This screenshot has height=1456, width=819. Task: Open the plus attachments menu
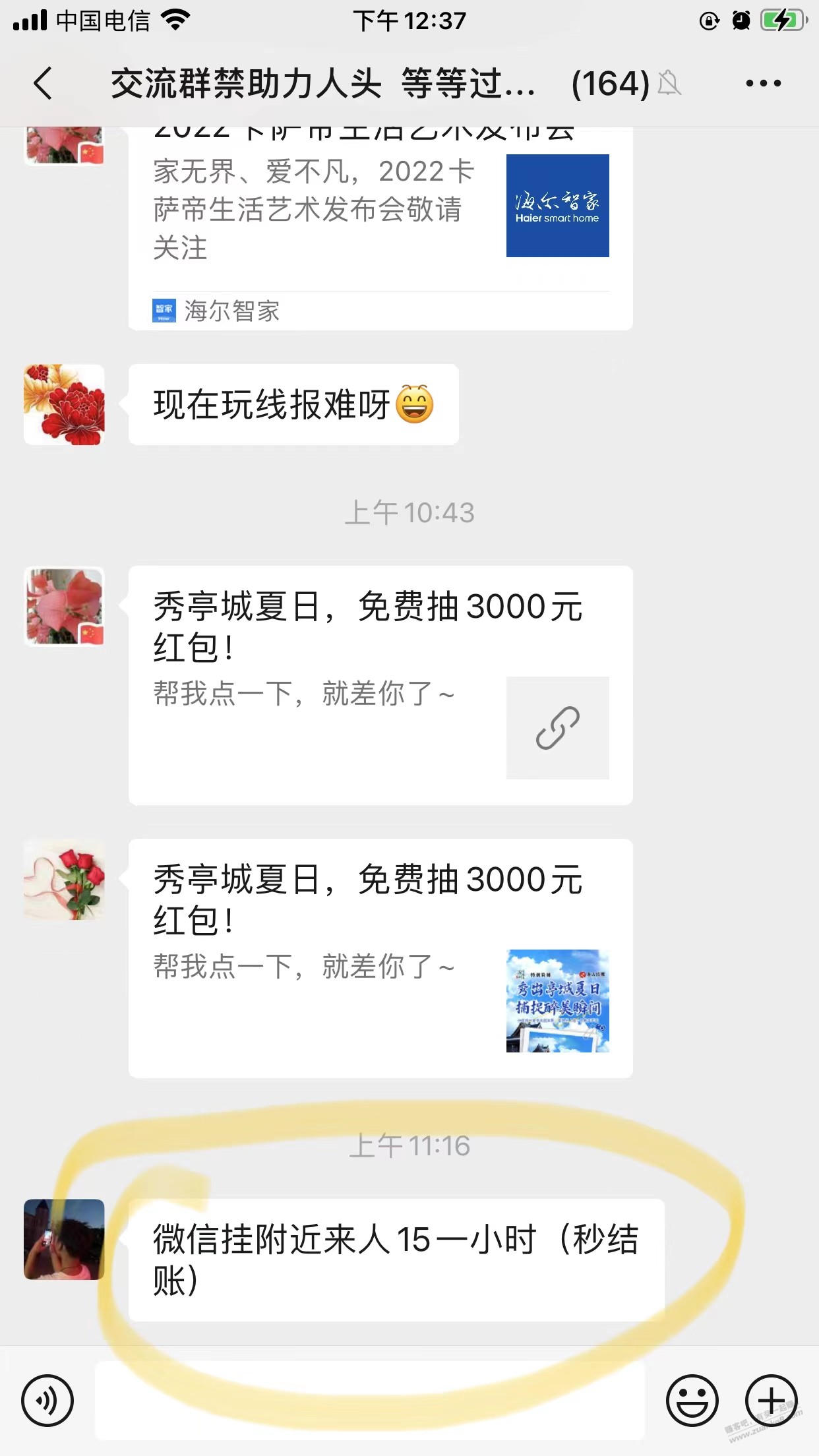[x=771, y=1400]
